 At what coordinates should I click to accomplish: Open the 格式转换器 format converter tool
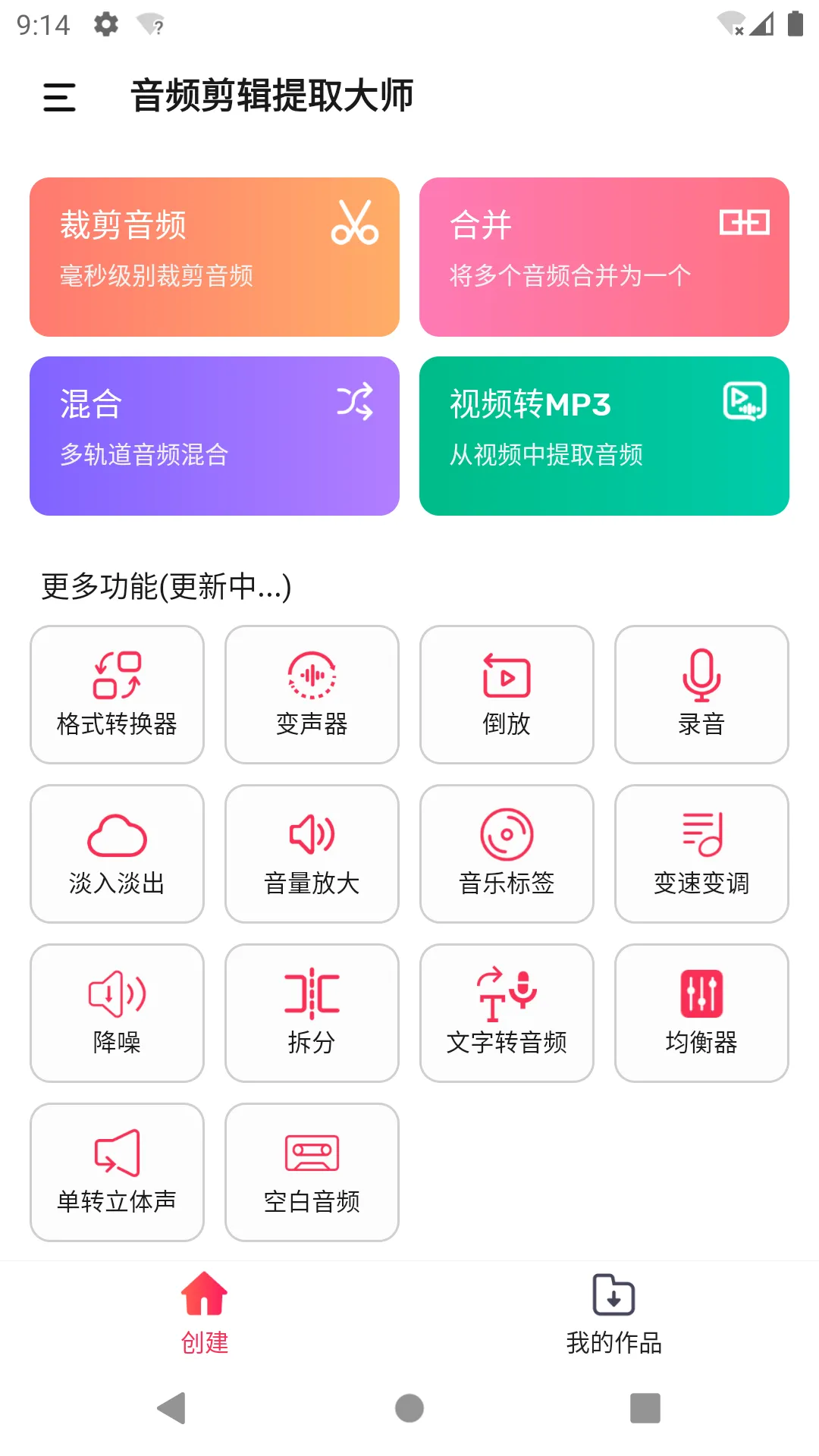(116, 694)
